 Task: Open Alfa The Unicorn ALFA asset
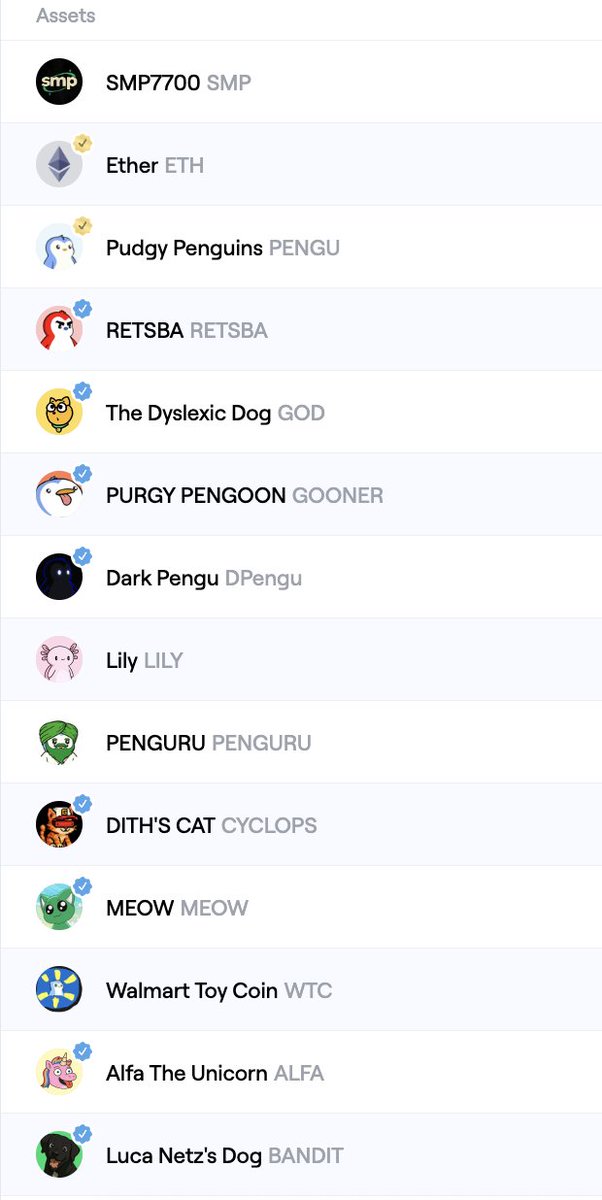pos(215,1073)
